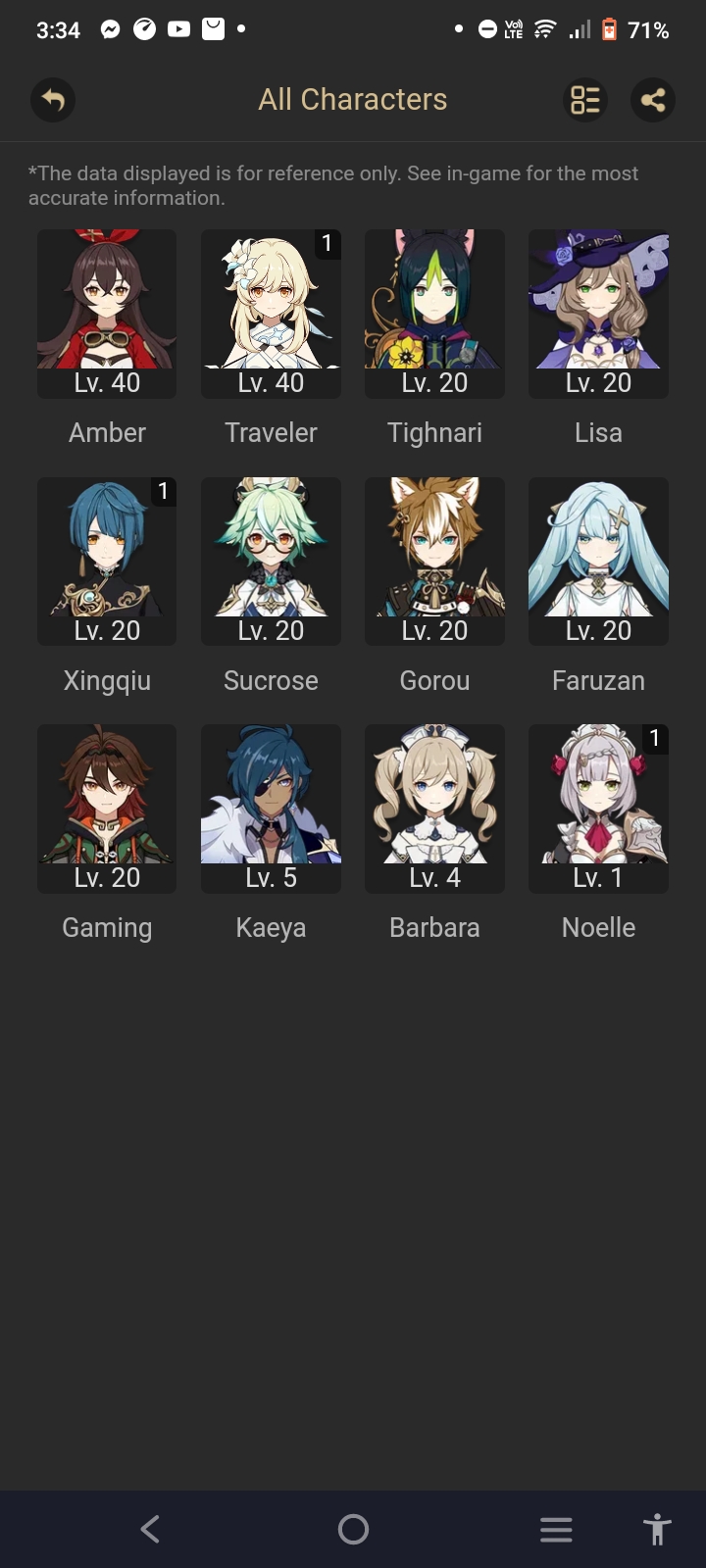View Noelle's character card
Viewport: 706px width, 1568px height.
coord(598,808)
